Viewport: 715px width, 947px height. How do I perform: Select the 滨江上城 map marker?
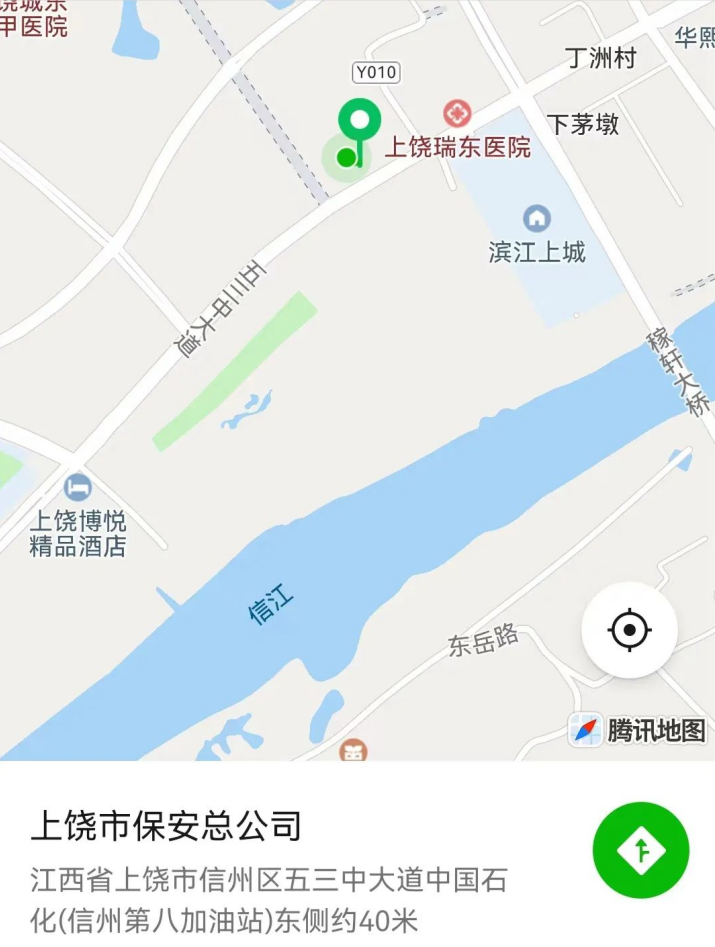pyautogui.click(x=537, y=217)
